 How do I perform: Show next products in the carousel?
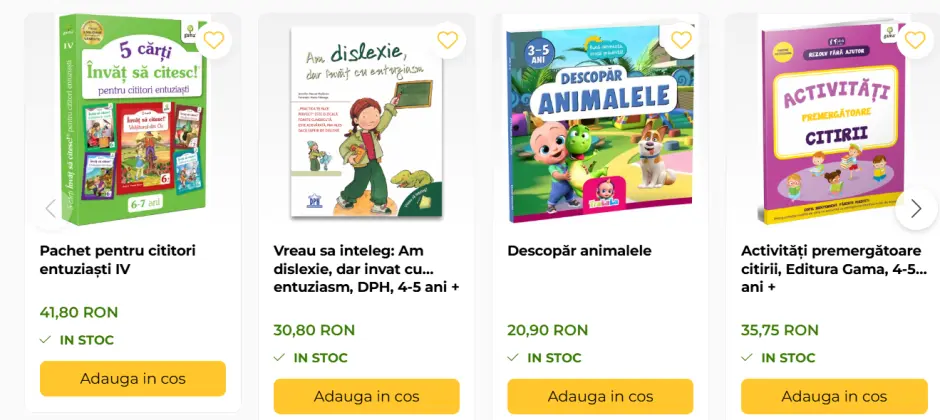(x=915, y=208)
